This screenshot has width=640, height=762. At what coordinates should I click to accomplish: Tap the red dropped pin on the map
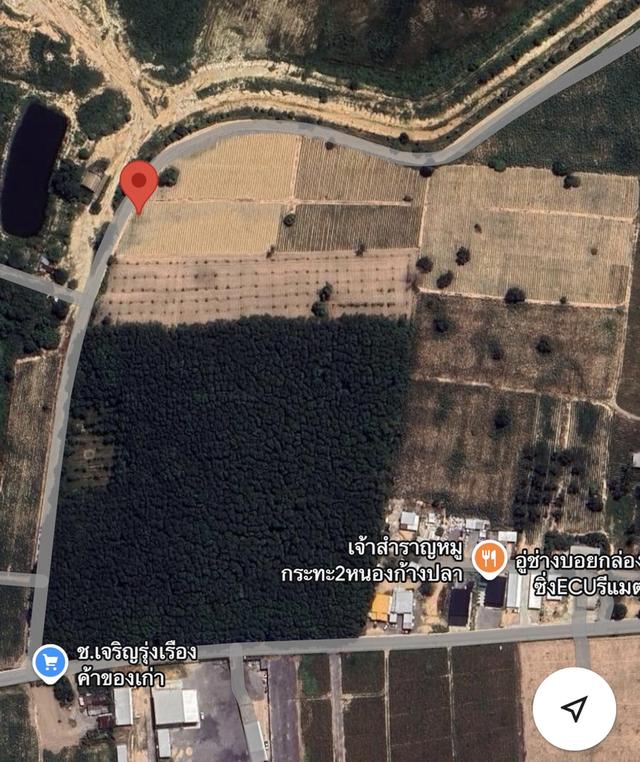click(x=139, y=185)
